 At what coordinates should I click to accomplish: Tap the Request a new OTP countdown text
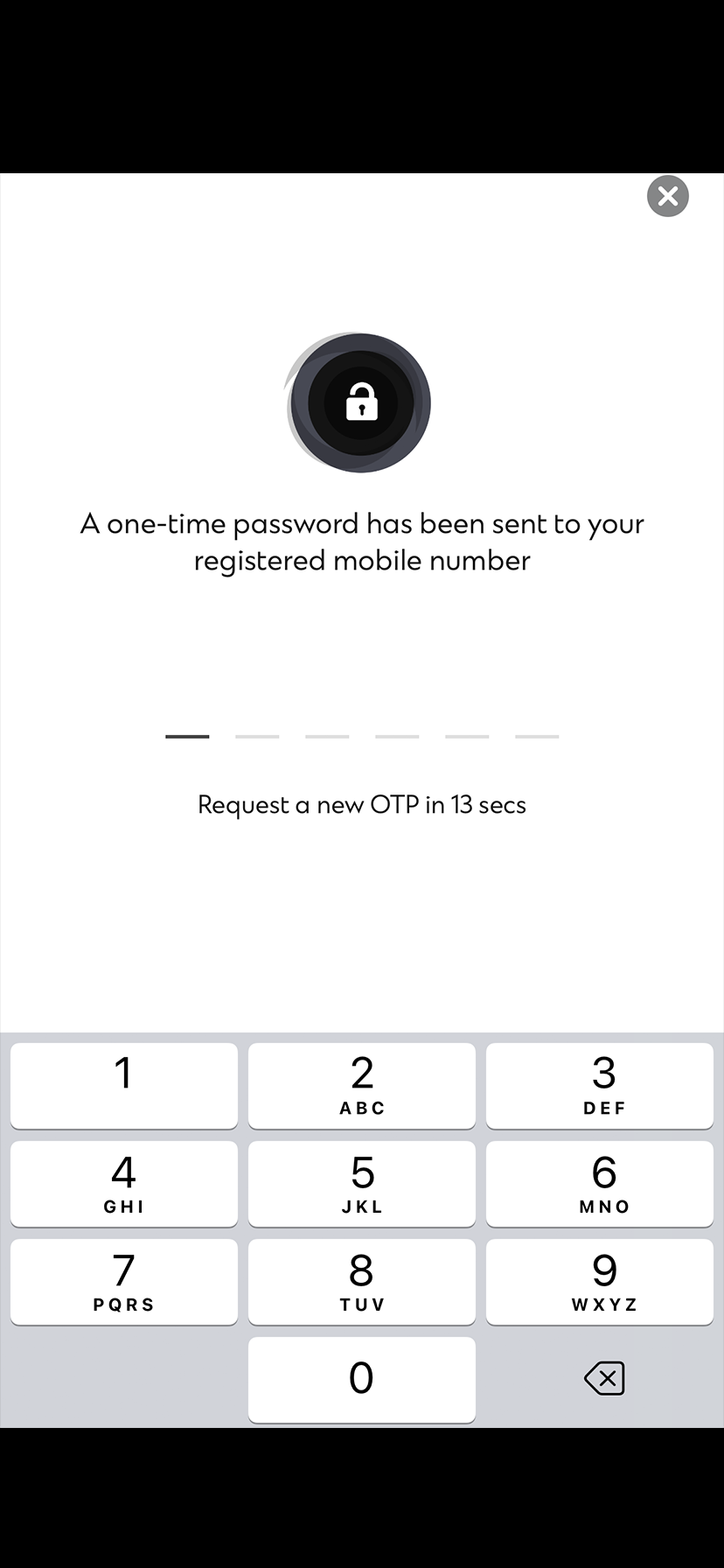(361, 804)
